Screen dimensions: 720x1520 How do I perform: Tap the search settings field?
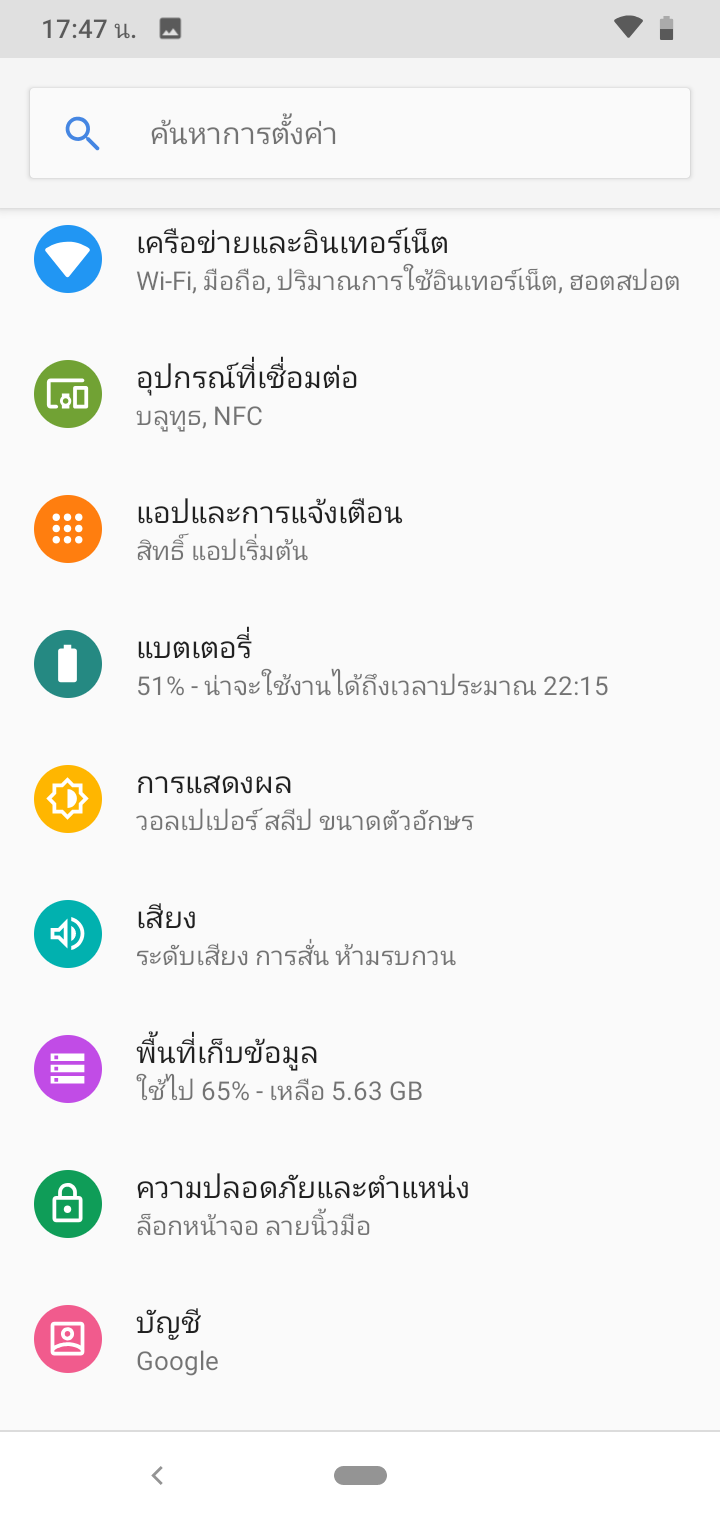click(360, 133)
